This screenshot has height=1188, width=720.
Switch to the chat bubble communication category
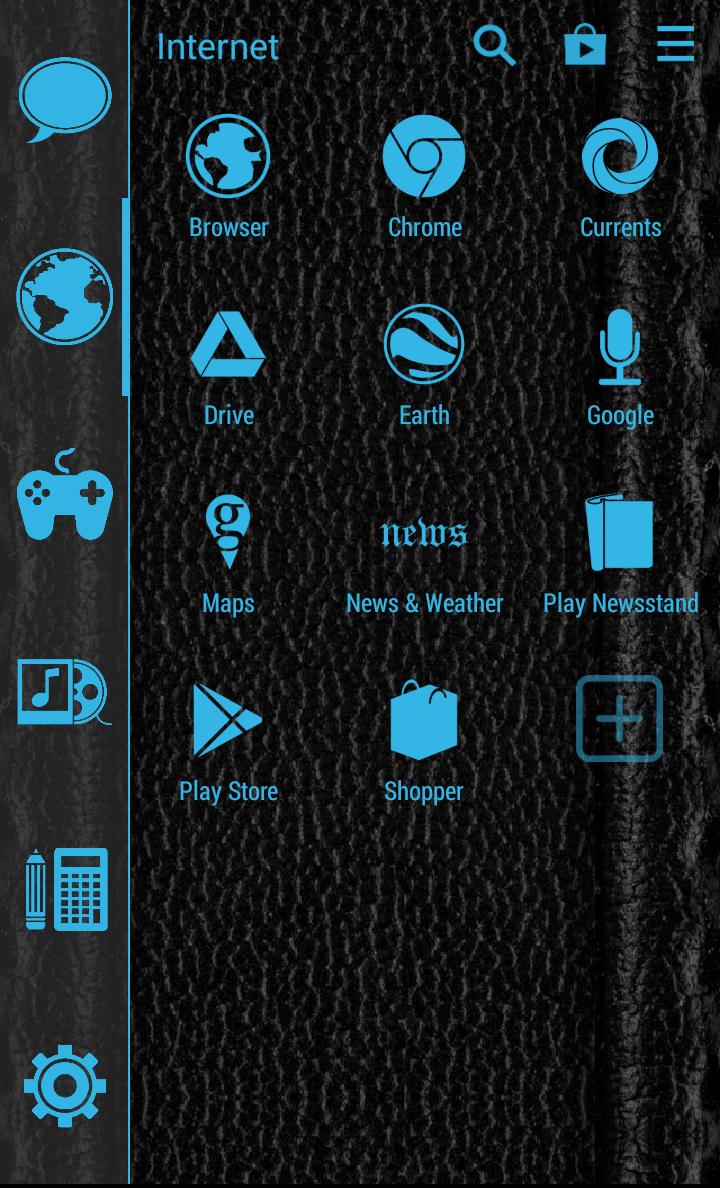[x=65, y=99]
